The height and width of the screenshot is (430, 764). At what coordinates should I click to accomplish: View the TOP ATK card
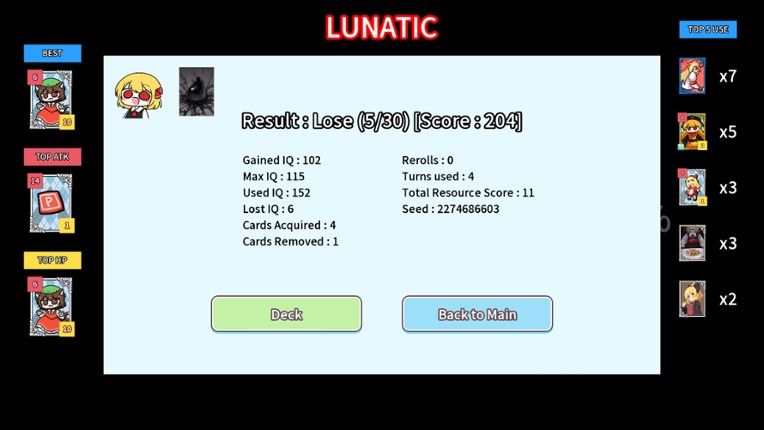point(51,203)
